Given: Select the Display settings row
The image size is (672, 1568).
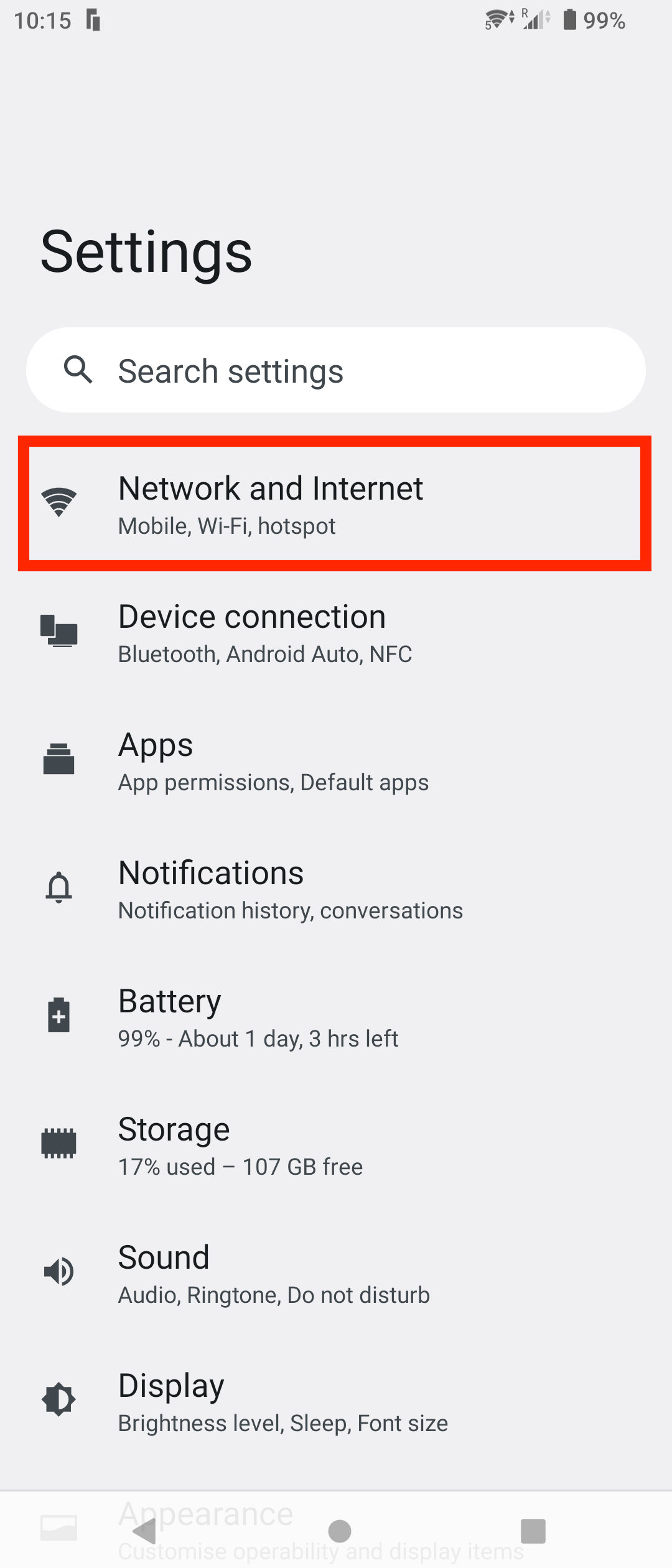Looking at the screenshot, I should 336,1402.
